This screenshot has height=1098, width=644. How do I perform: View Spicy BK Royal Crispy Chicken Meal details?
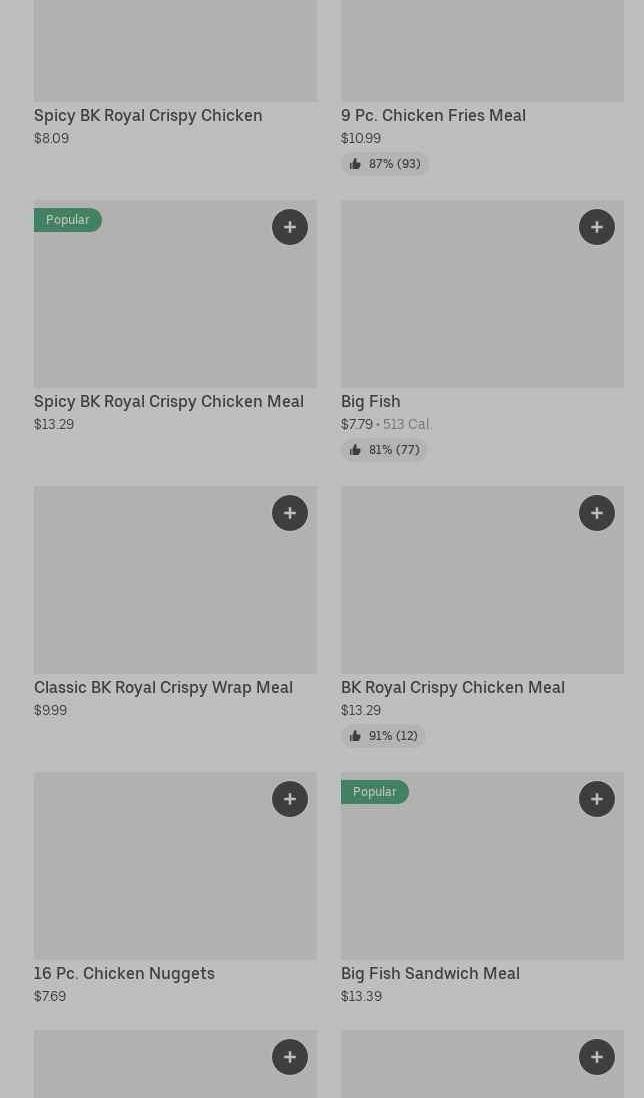(169, 401)
